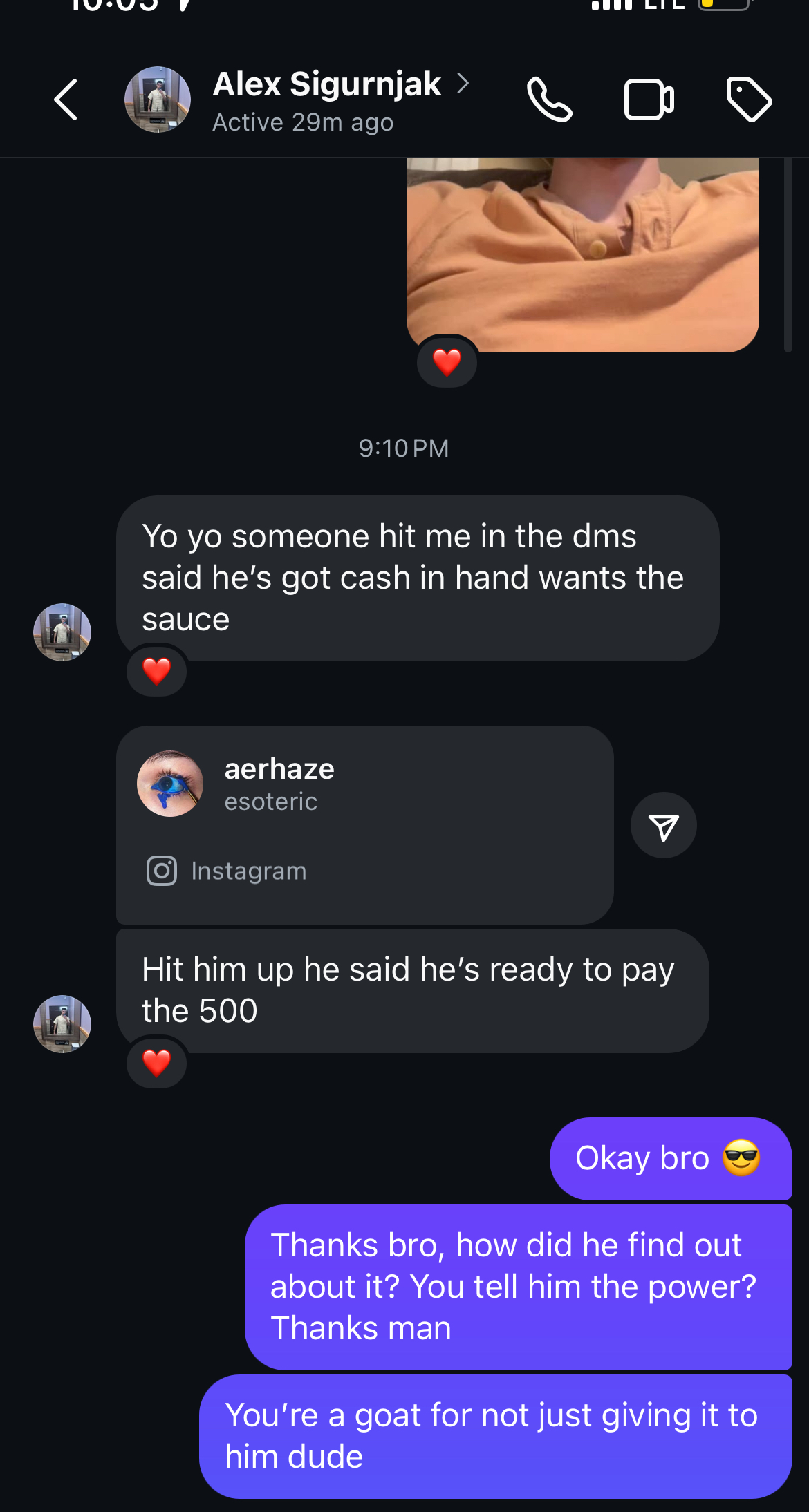View heart reaction on 'pay the 500' message
Screen dimensions: 809x1512
157,1062
